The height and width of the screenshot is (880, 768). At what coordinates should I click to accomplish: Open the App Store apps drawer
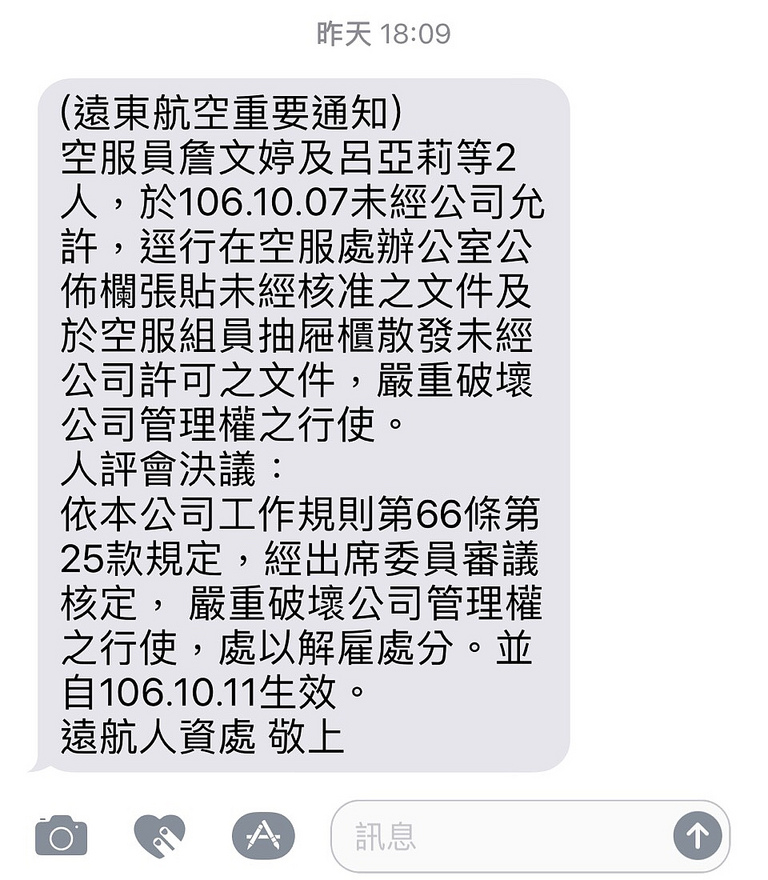tap(262, 834)
